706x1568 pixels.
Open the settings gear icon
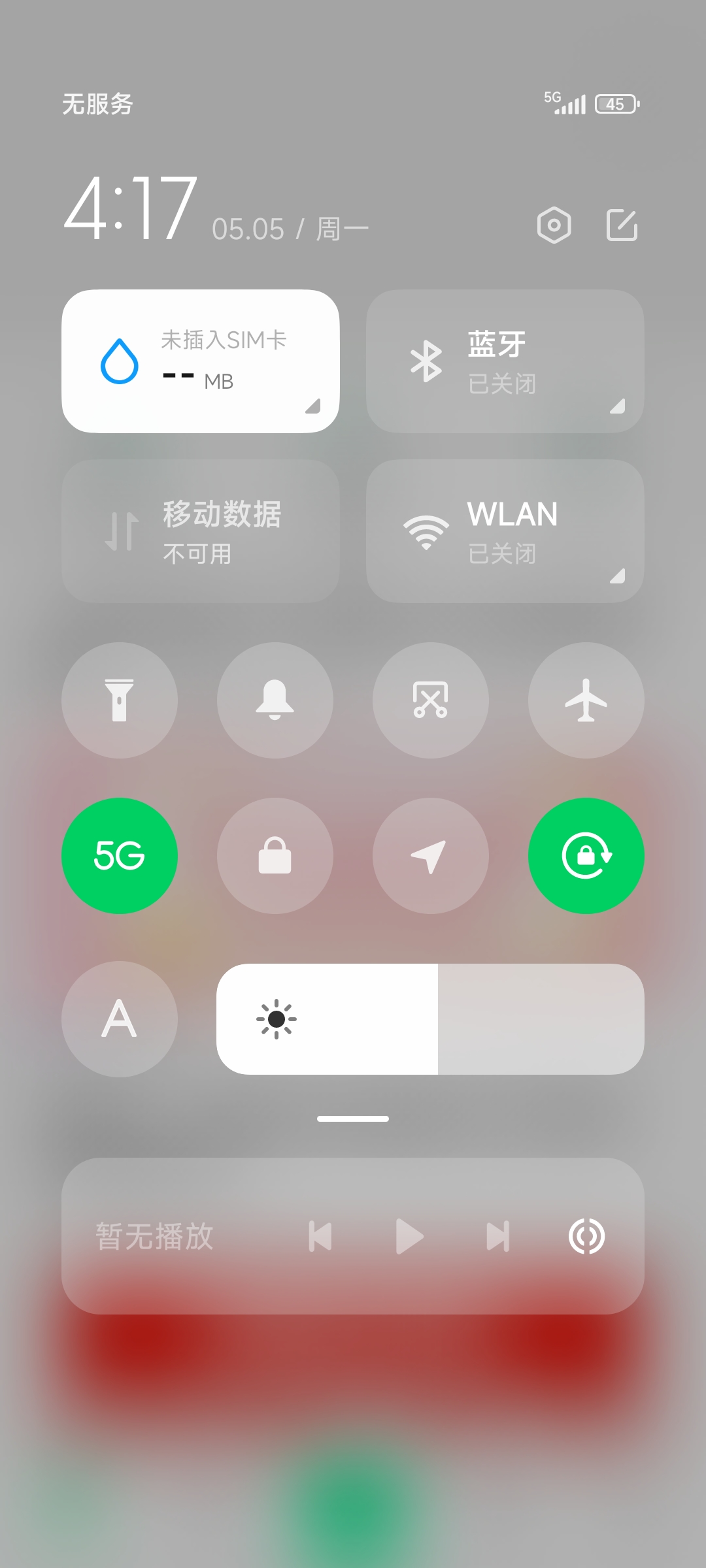554,225
